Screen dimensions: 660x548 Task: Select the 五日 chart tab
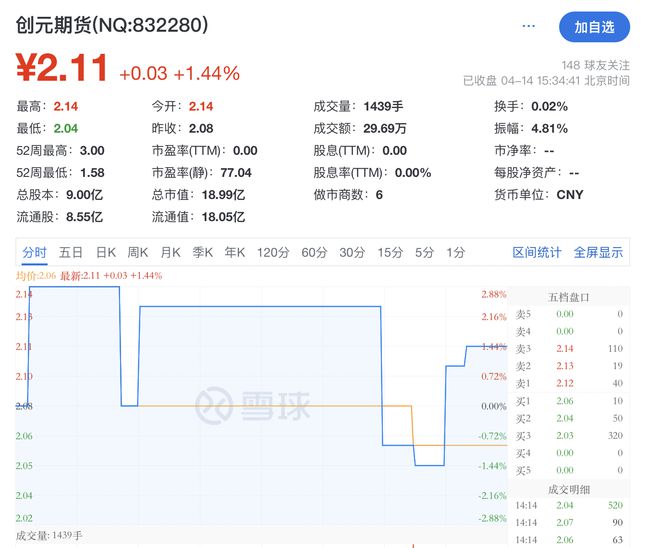tap(71, 253)
